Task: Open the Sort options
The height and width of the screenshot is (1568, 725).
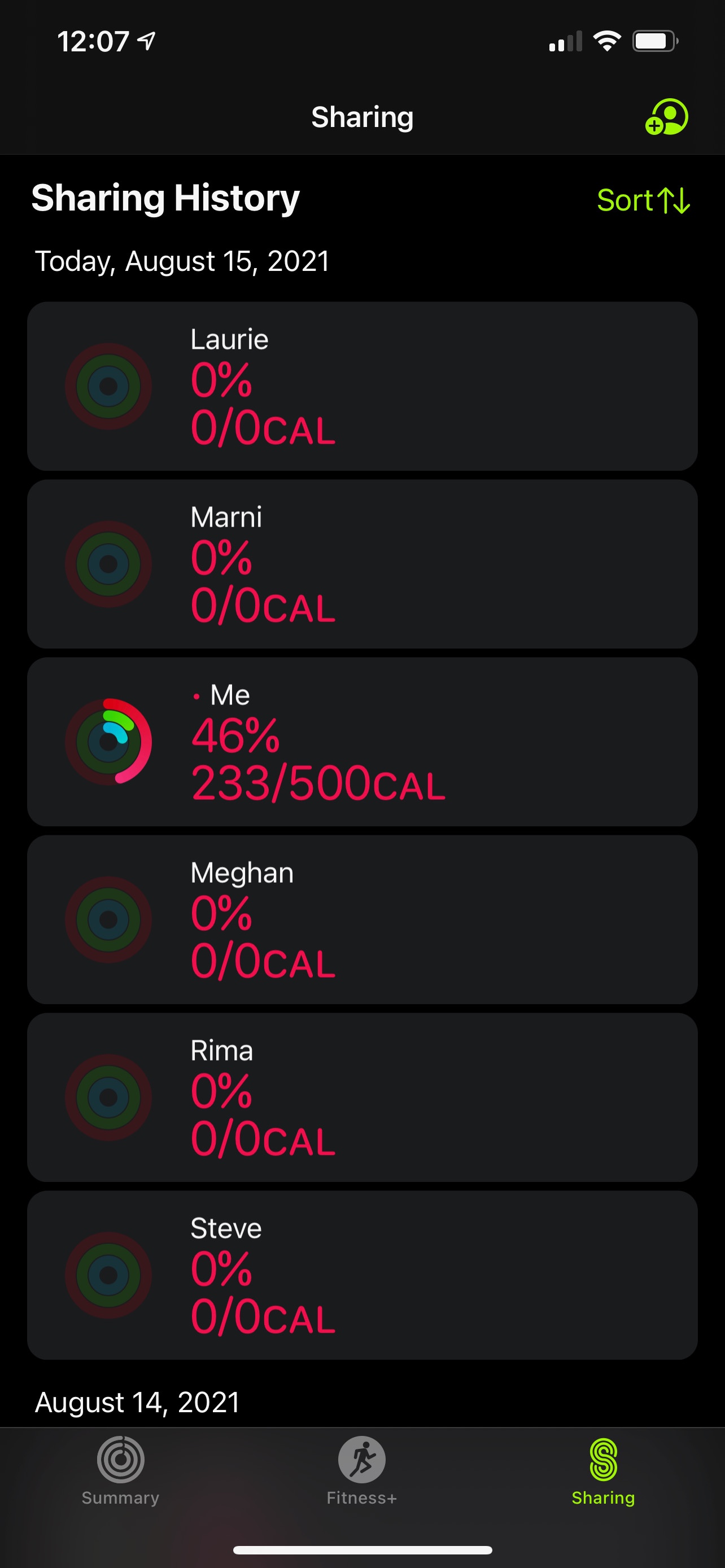Action: tap(643, 200)
